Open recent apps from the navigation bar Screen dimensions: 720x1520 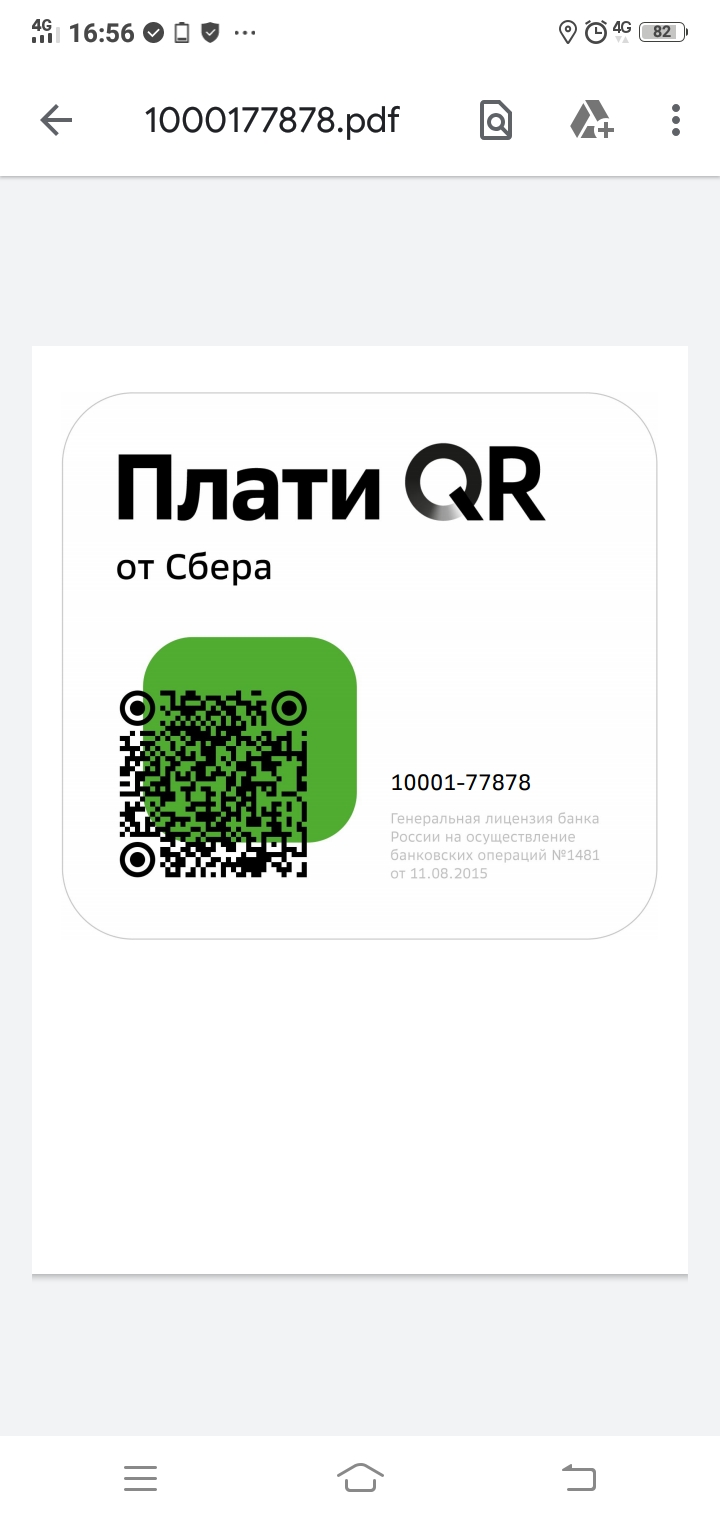(x=141, y=1478)
